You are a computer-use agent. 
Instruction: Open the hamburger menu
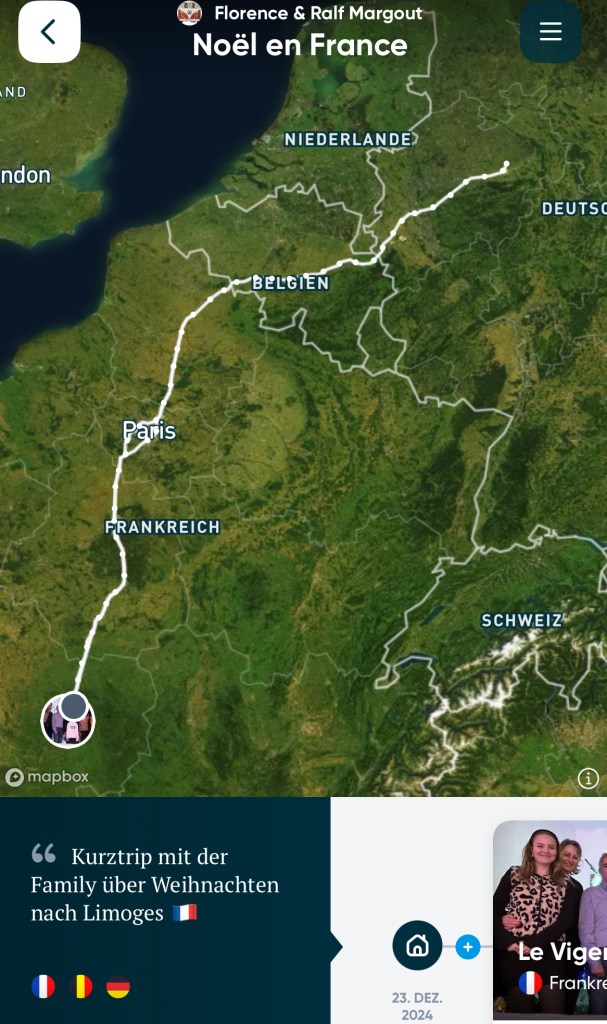551,32
